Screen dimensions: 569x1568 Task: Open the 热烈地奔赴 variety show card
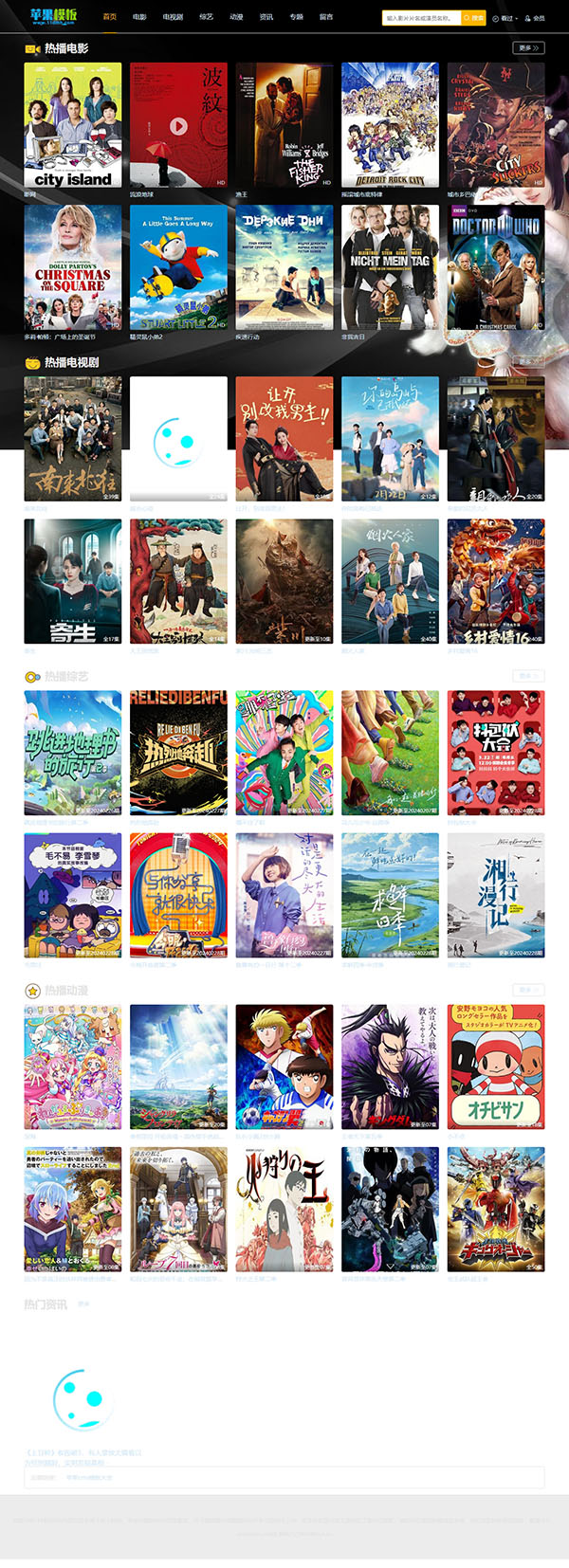178,753
